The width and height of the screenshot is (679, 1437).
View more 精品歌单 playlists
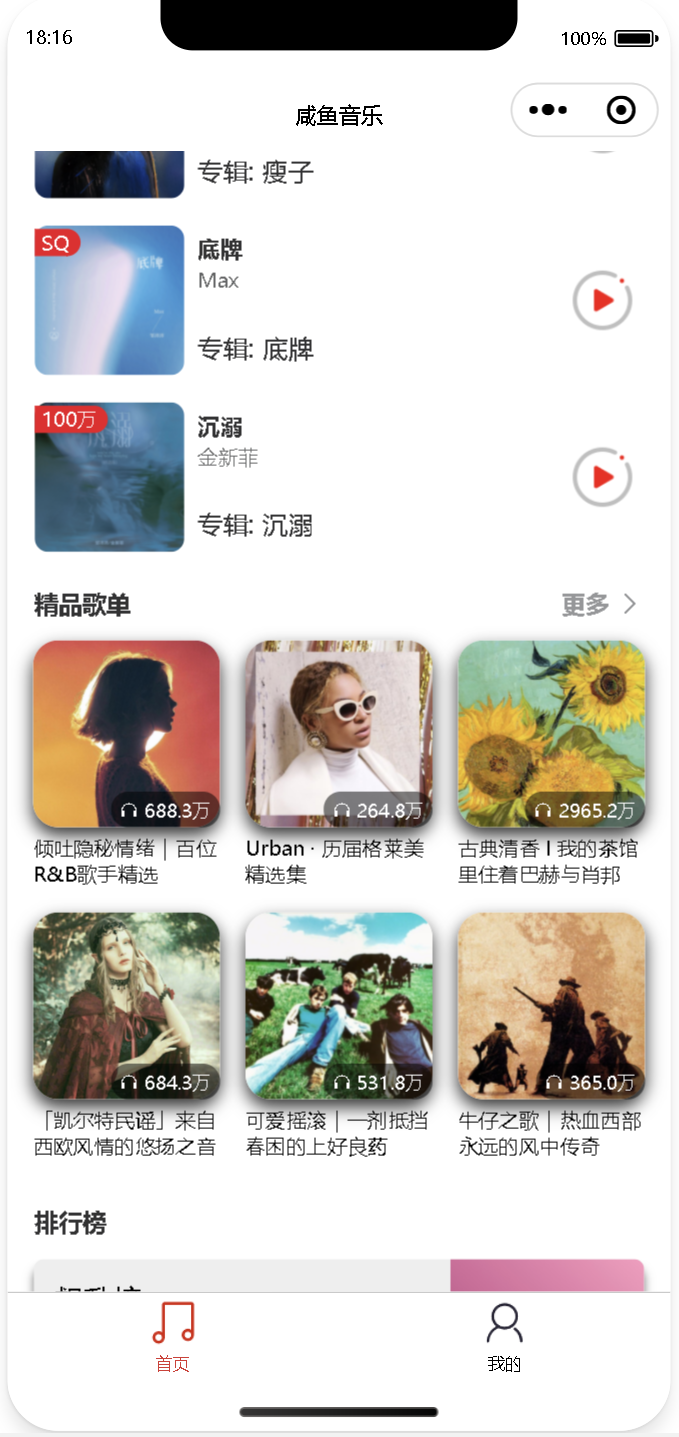pyautogui.click(x=598, y=604)
